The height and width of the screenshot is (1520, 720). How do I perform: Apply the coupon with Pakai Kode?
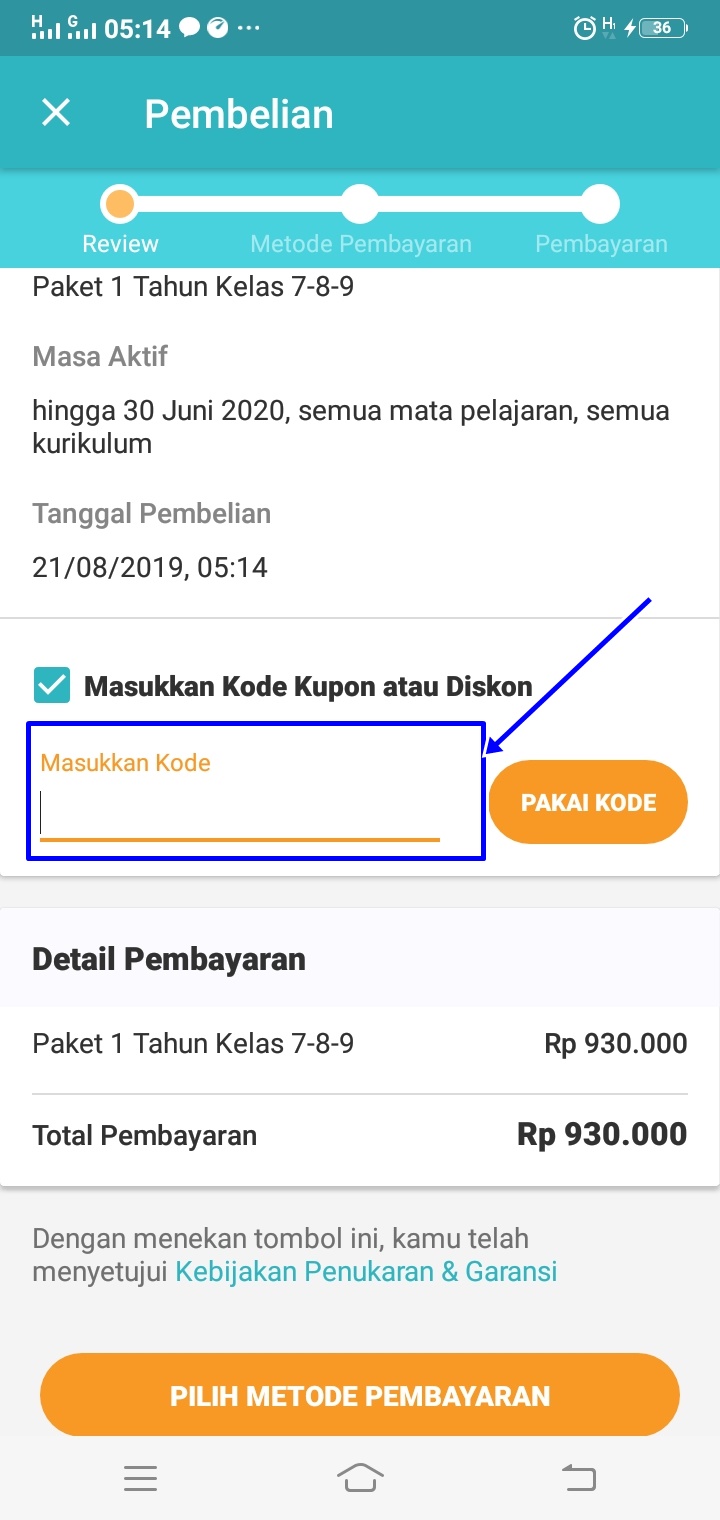[x=588, y=802]
